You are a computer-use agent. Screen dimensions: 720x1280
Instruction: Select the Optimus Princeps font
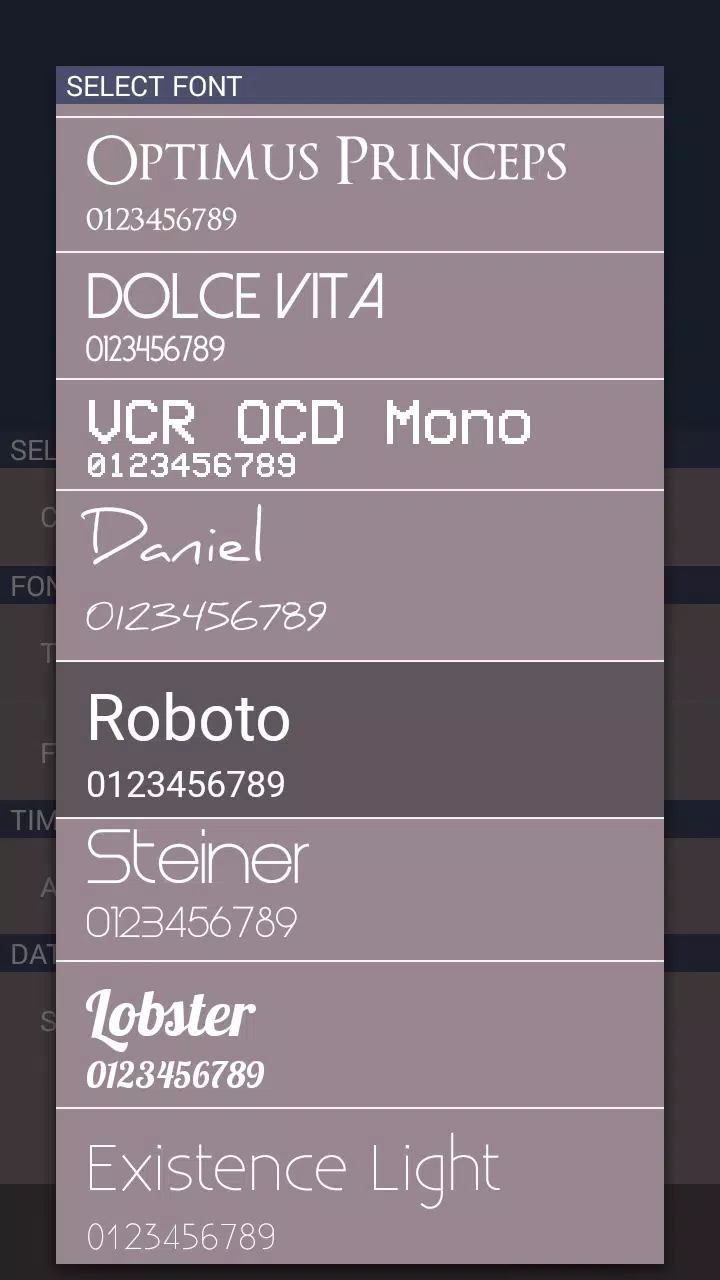coord(360,184)
